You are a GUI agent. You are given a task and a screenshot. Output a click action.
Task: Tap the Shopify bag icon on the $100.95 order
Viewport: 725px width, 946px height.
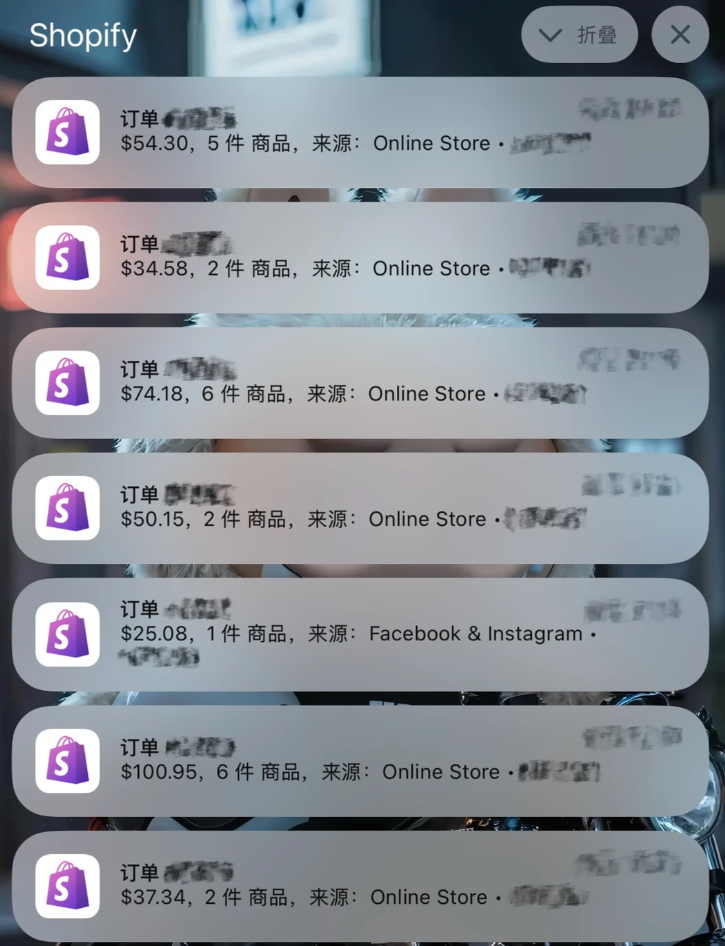67,760
